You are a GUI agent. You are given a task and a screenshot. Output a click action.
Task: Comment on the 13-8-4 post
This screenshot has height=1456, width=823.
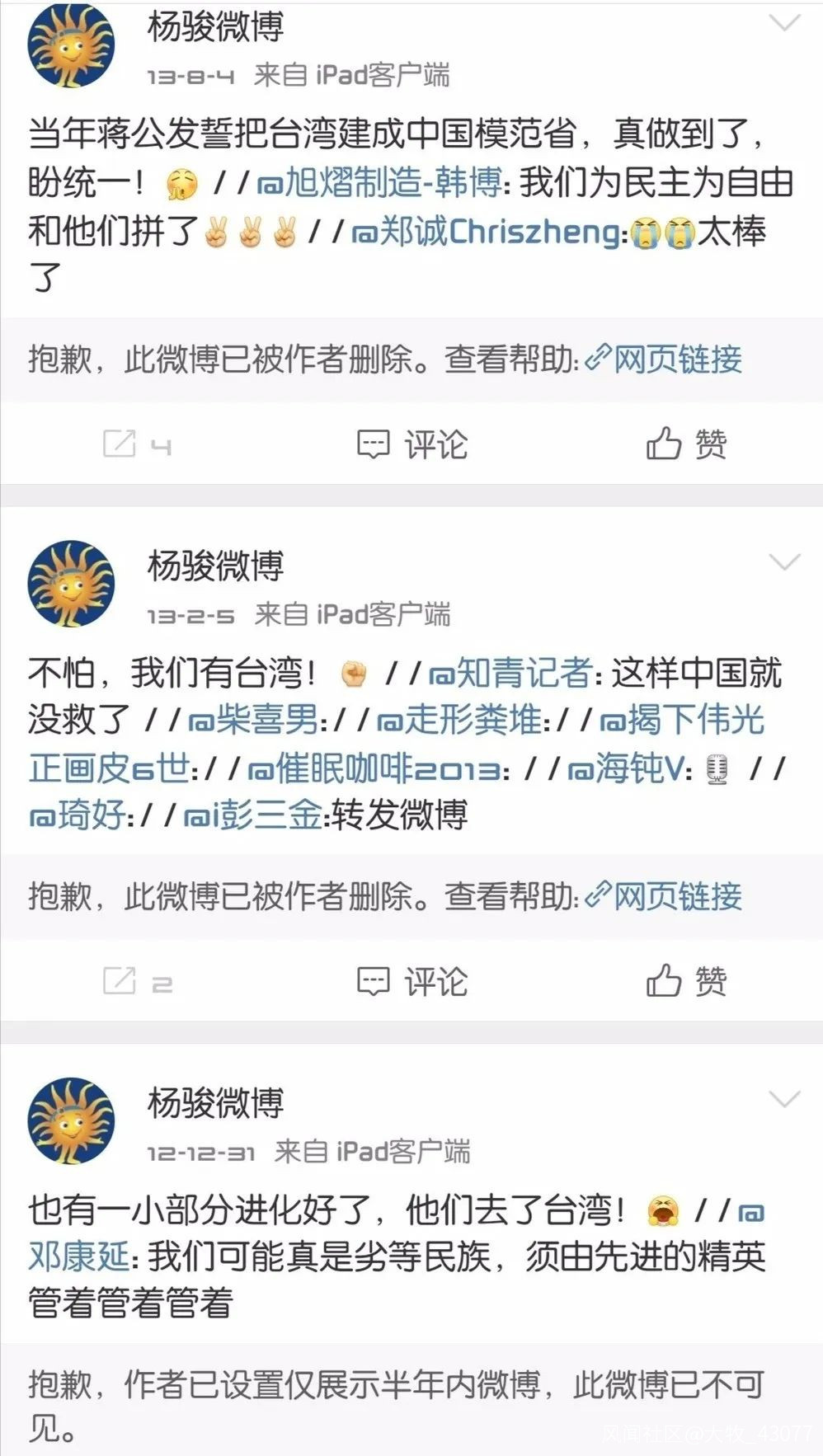click(x=411, y=444)
